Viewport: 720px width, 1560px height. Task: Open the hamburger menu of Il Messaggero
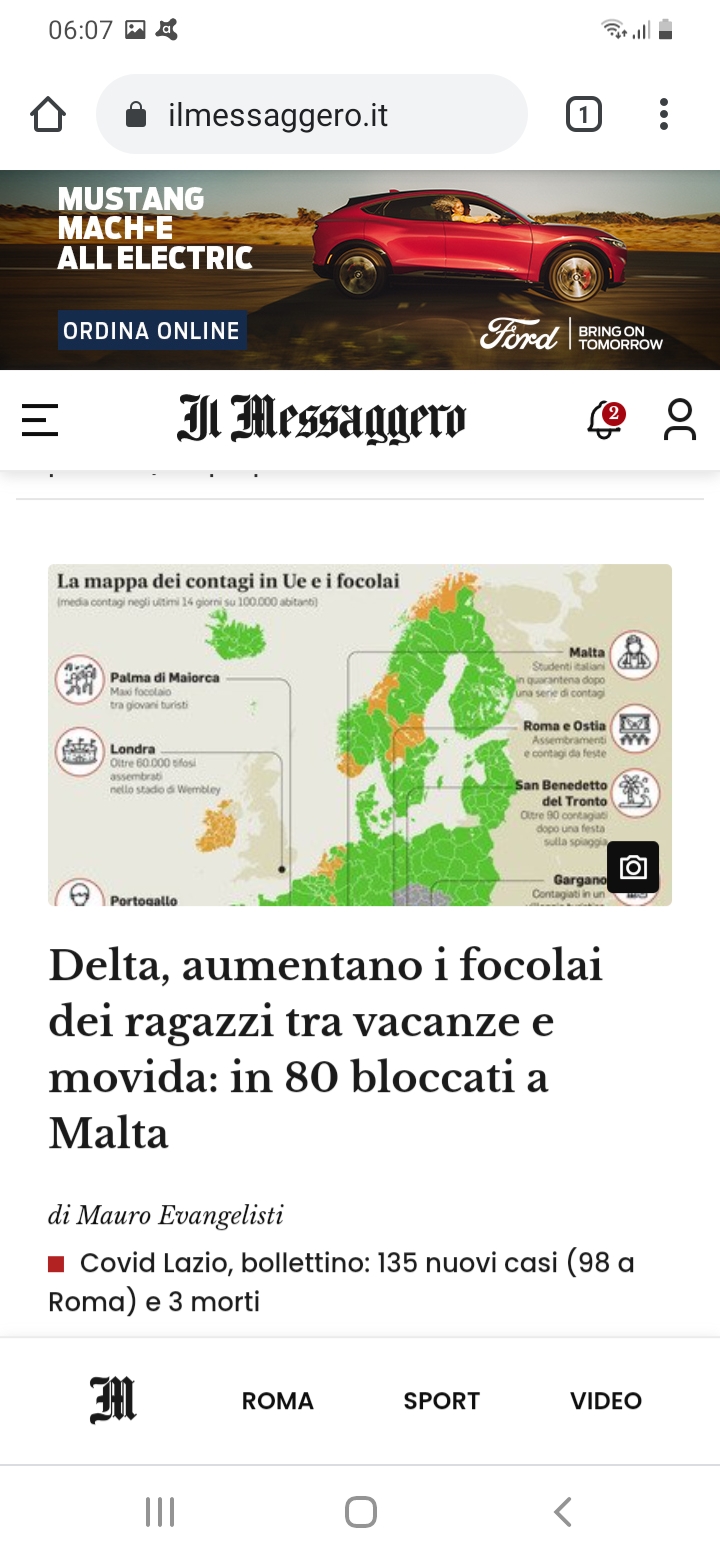pyautogui.click(x=40, y=420)
